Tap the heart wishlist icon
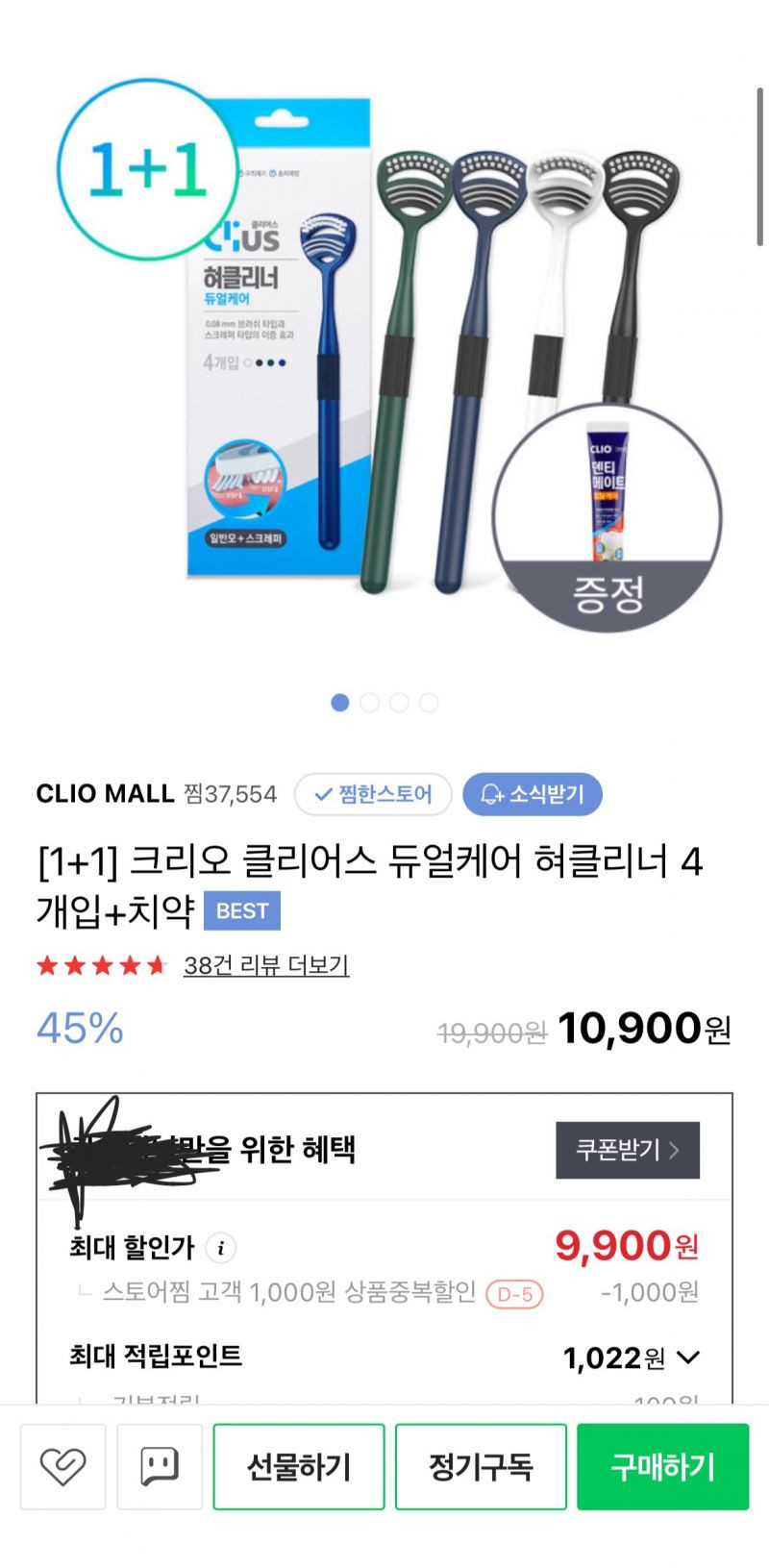769x1568 pixels. pyautogui.click(x=62, y=1467)
